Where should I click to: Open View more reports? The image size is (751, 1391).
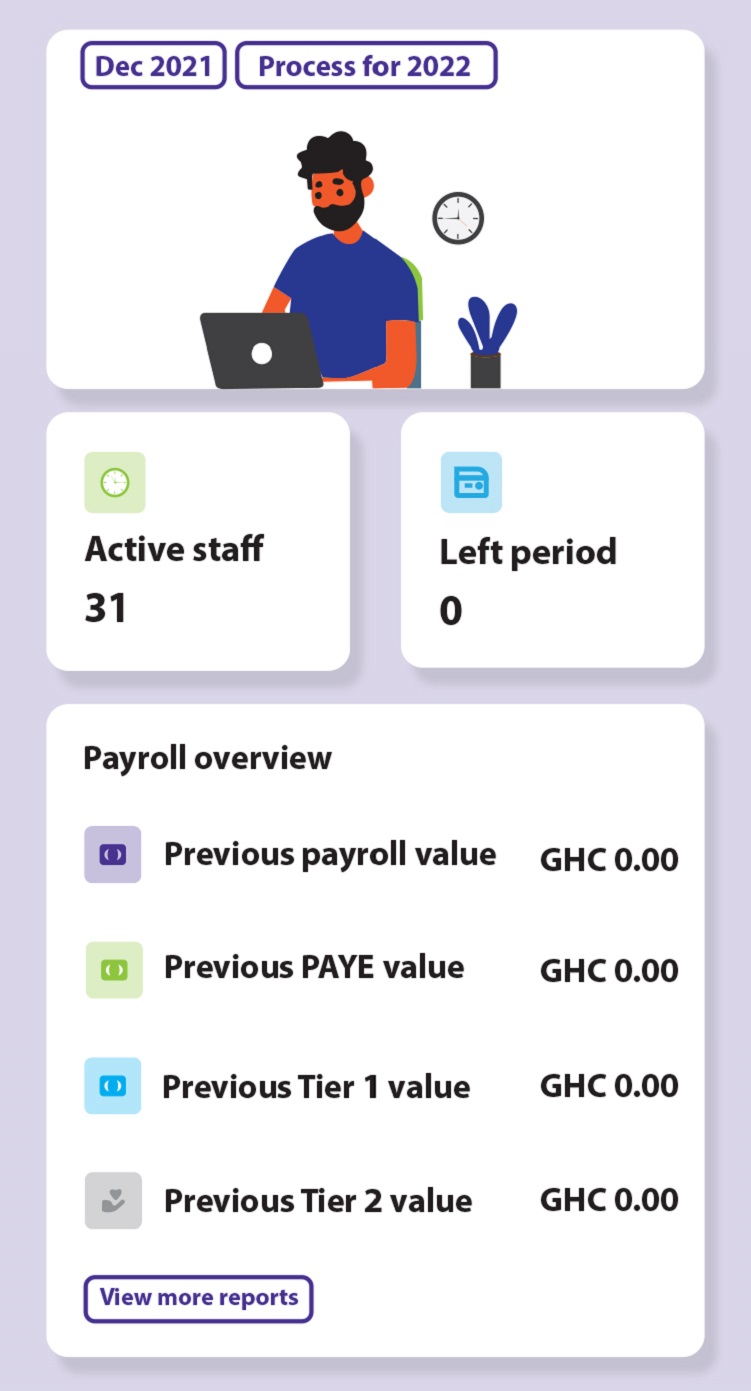pos(198,1298)
